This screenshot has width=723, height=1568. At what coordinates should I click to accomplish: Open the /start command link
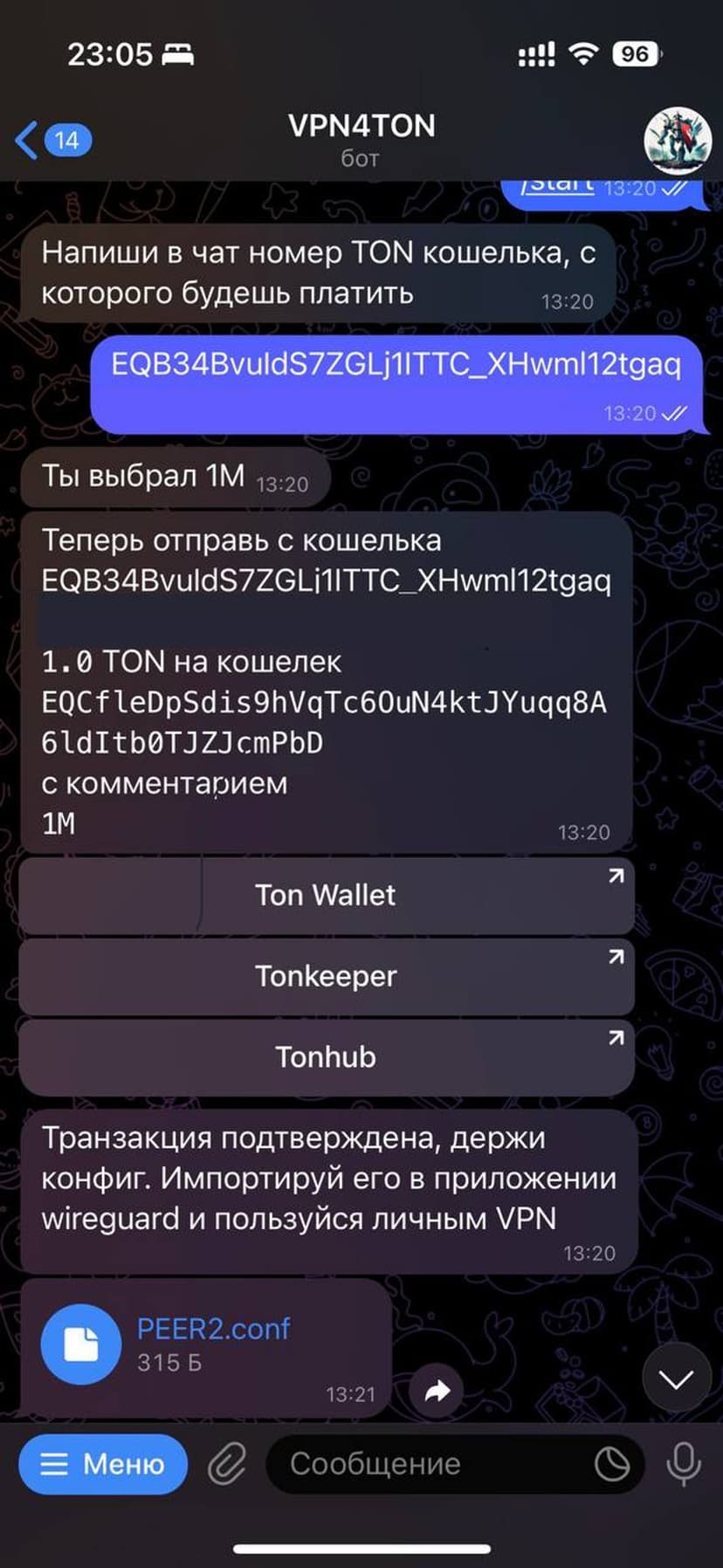click(x=559, y=186)
